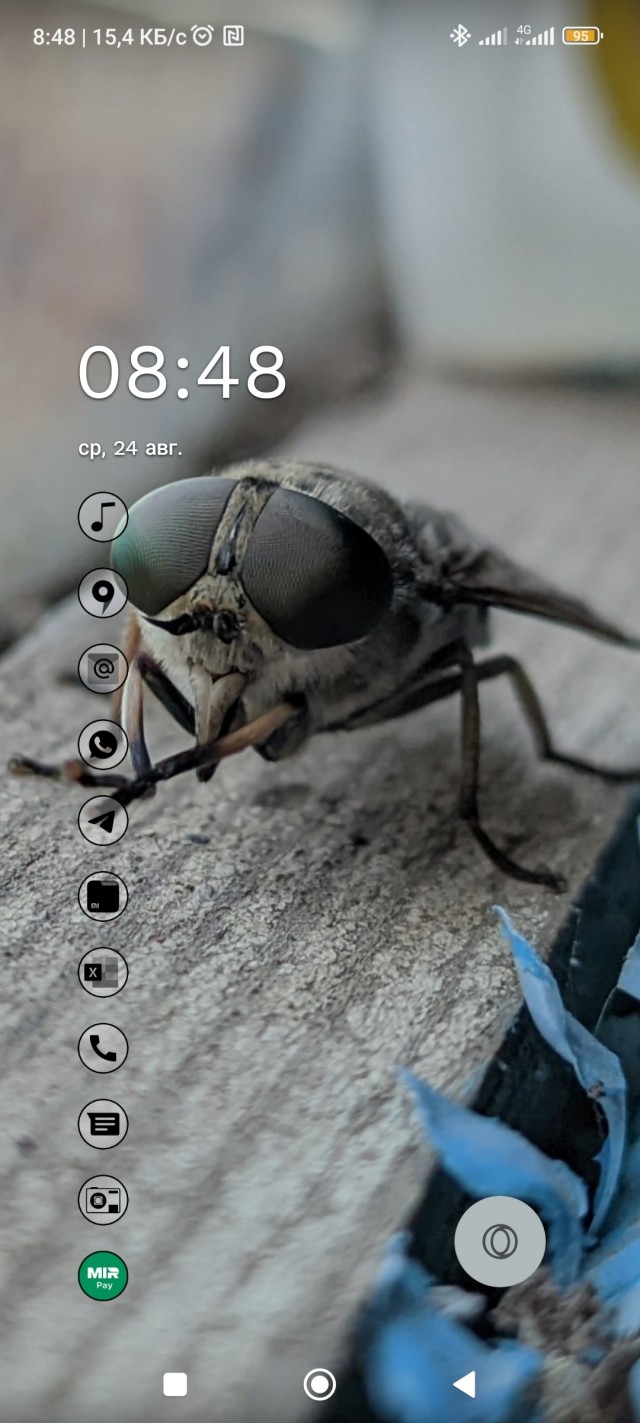
Task: Open the clock widget showing 08:48
Action: pyautogui.click(x=183, y=373)
